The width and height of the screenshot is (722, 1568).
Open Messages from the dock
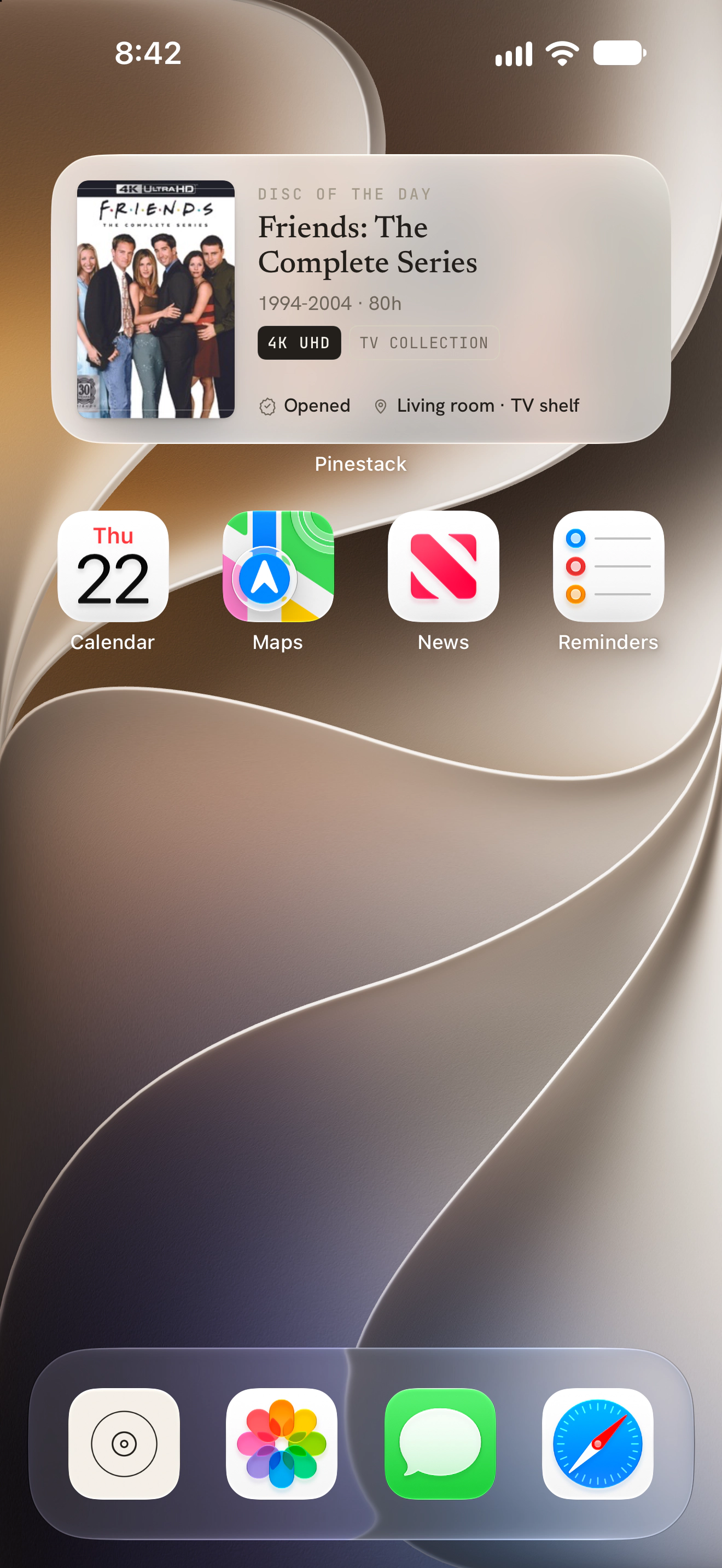440,1443
